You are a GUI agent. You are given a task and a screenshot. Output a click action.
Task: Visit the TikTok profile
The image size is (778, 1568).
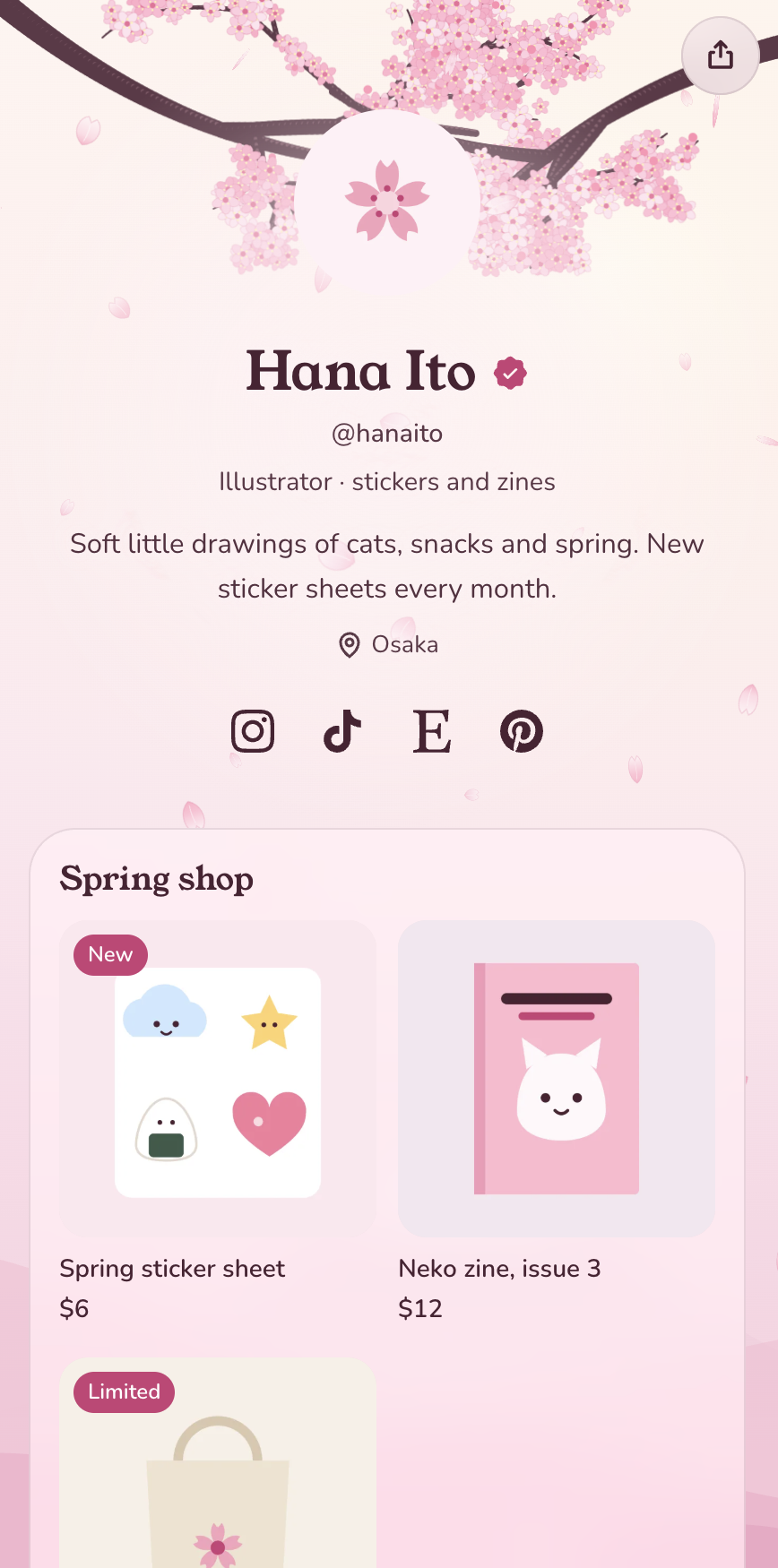click(342, 731)
